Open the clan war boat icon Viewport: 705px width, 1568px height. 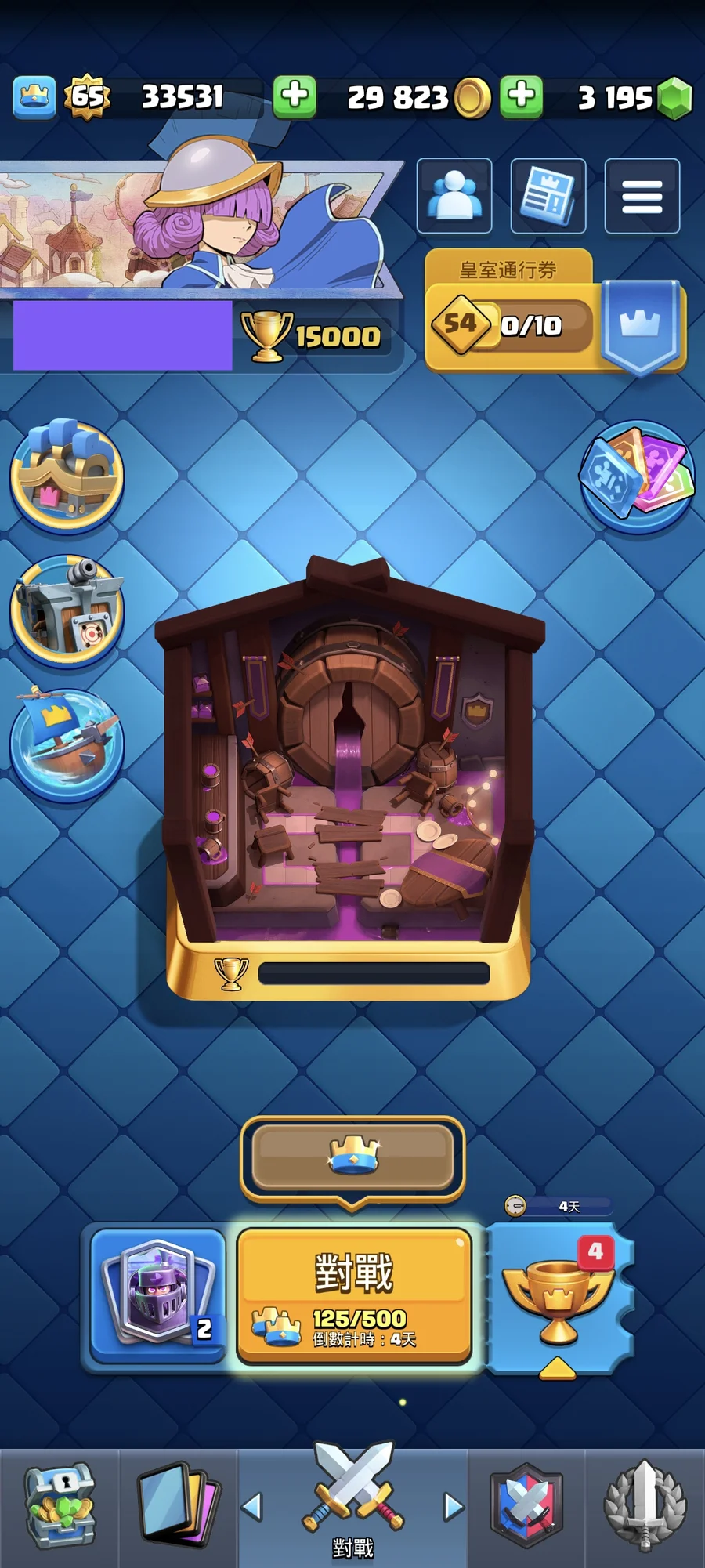click(67, 744)
